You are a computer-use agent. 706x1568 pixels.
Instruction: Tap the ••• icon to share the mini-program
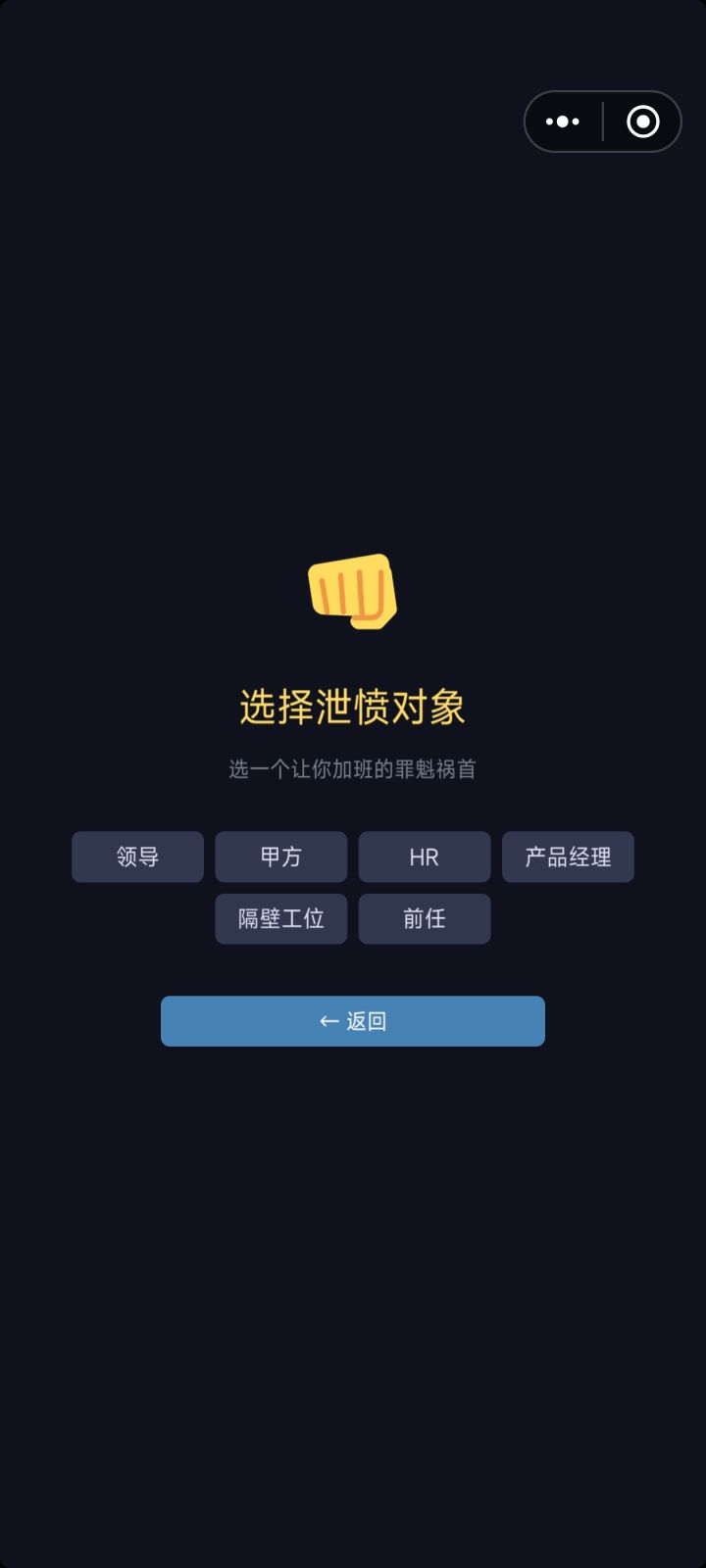tap(562, 121)
